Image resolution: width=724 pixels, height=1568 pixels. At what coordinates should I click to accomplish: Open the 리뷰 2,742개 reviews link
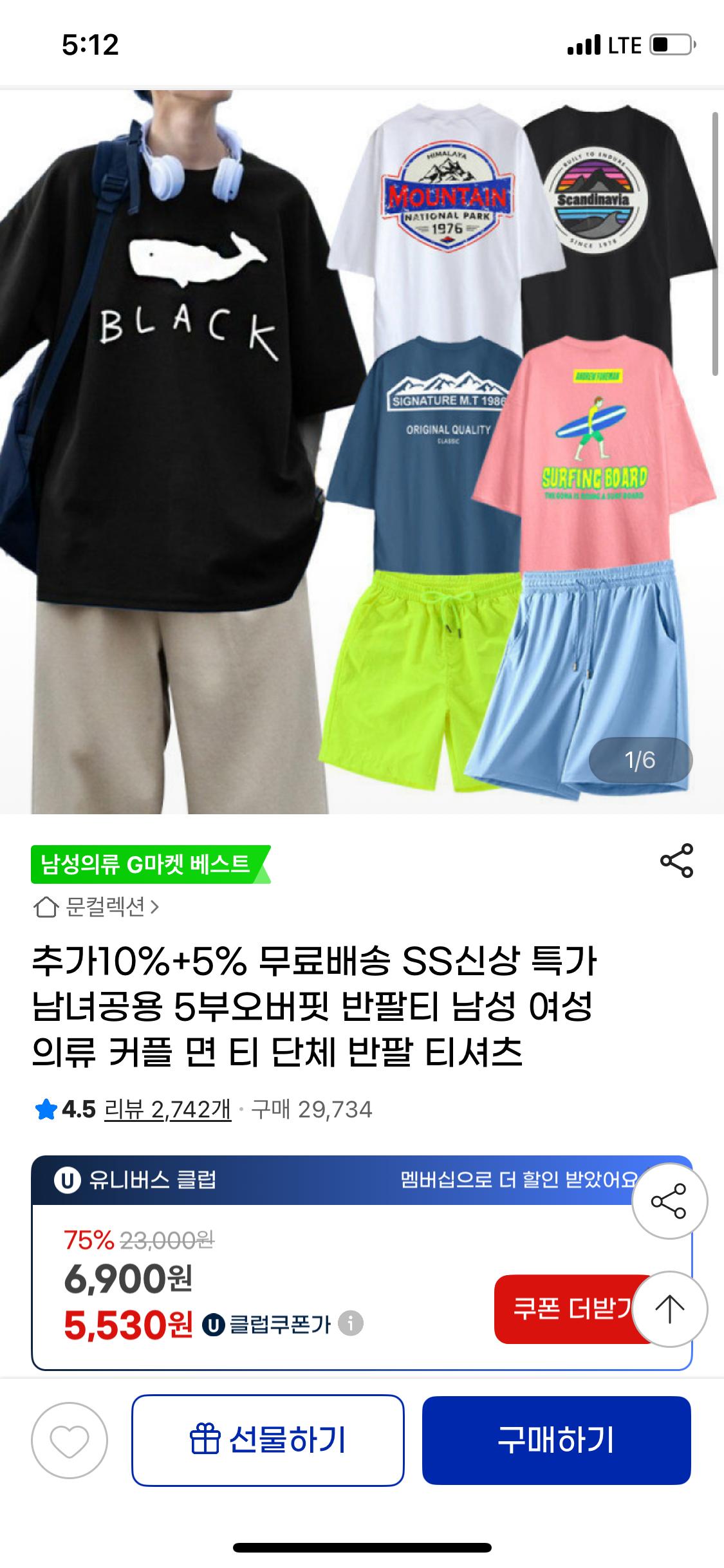pos(167,1109)
